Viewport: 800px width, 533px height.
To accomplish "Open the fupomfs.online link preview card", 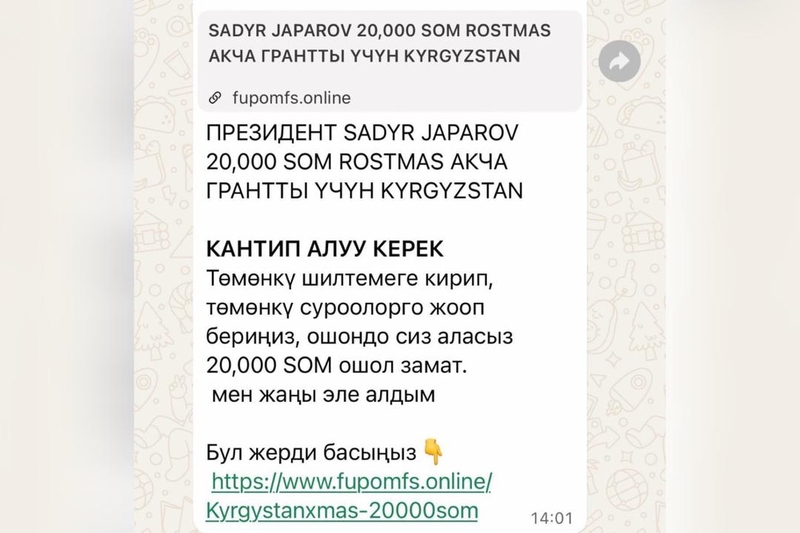I will (392, 60).
